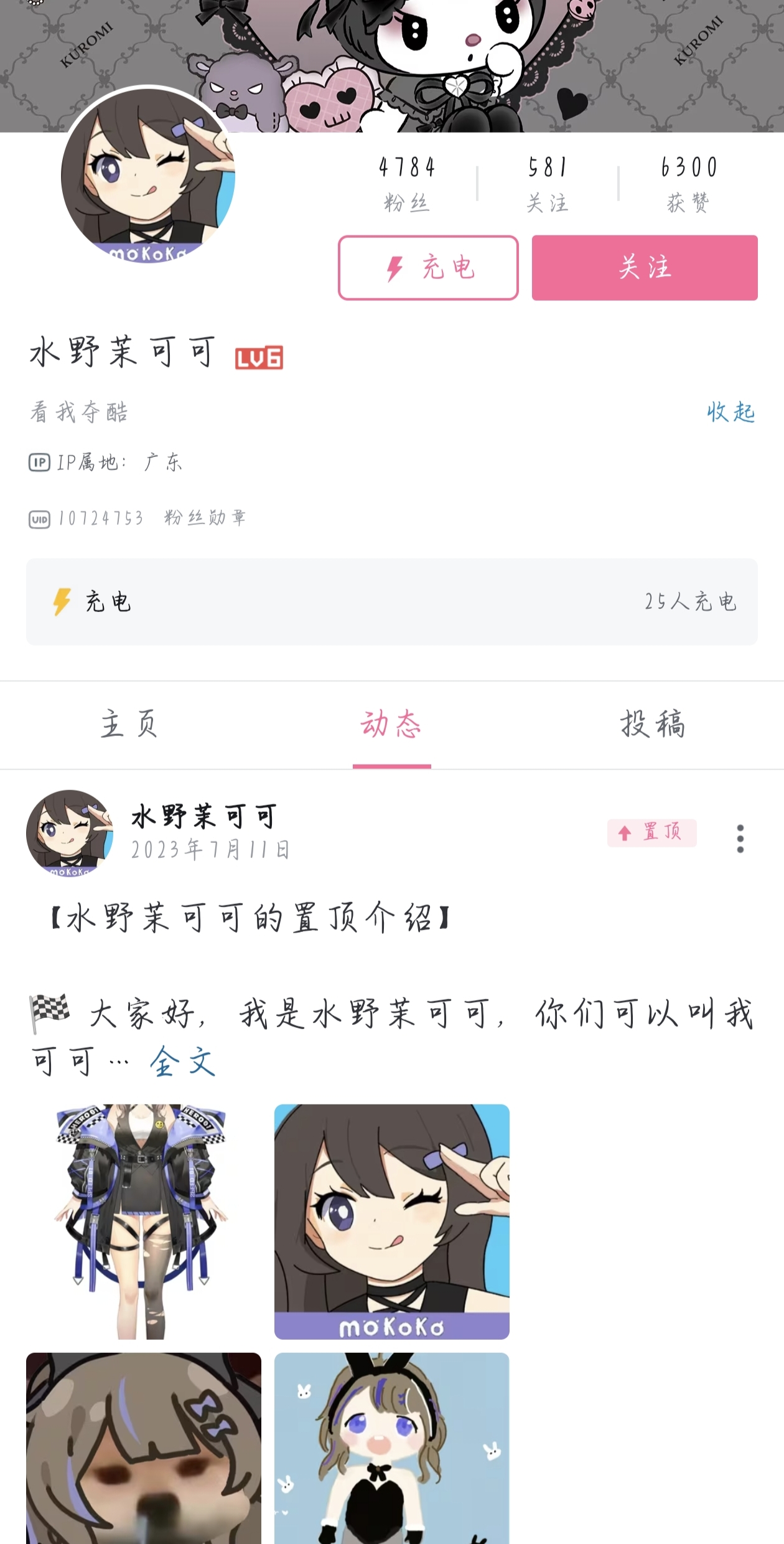
Task: Tap the pink 关注 follow button
Action: [x=644, y=268]
